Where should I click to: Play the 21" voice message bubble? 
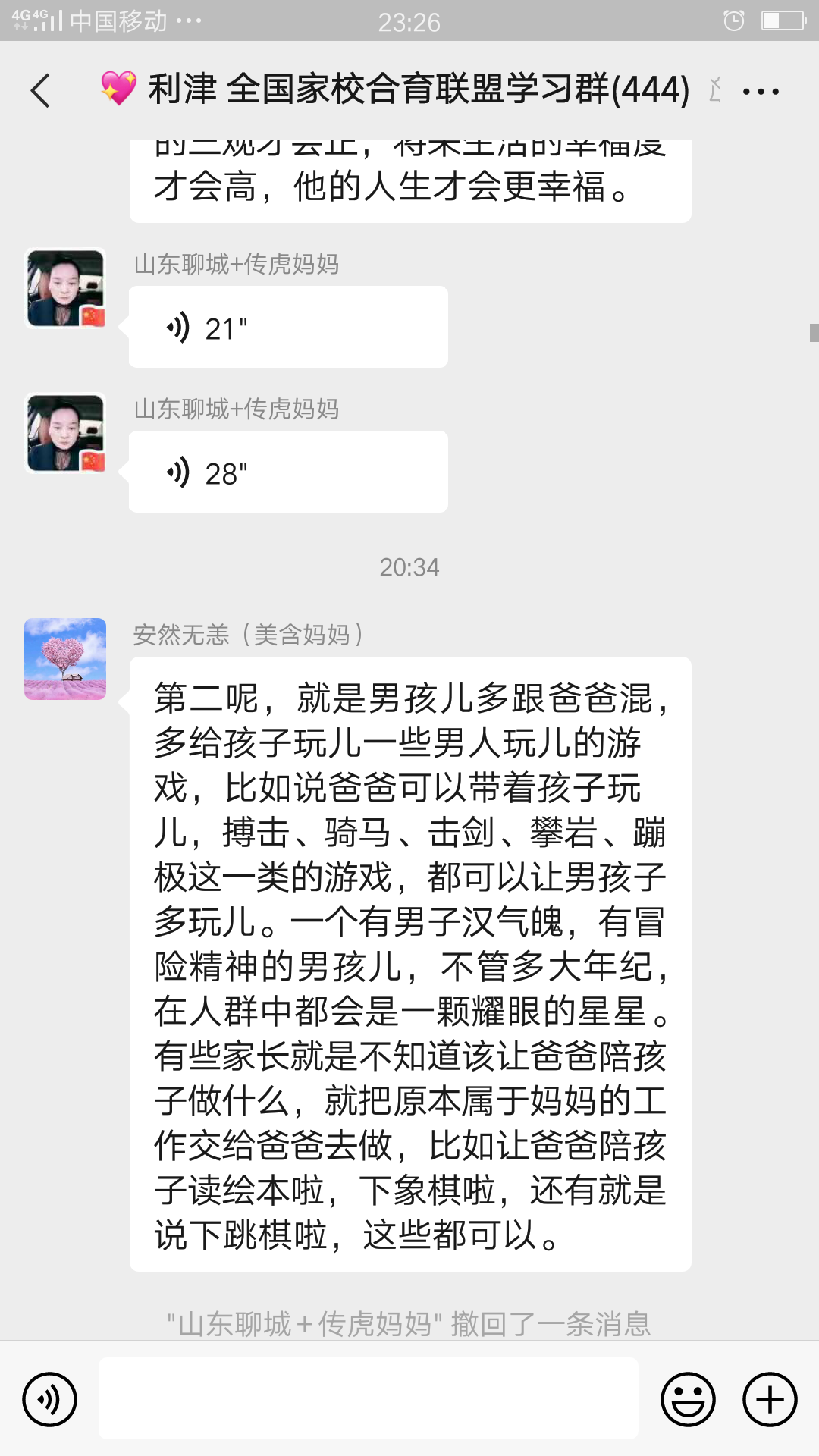click(x=288, y=326)
